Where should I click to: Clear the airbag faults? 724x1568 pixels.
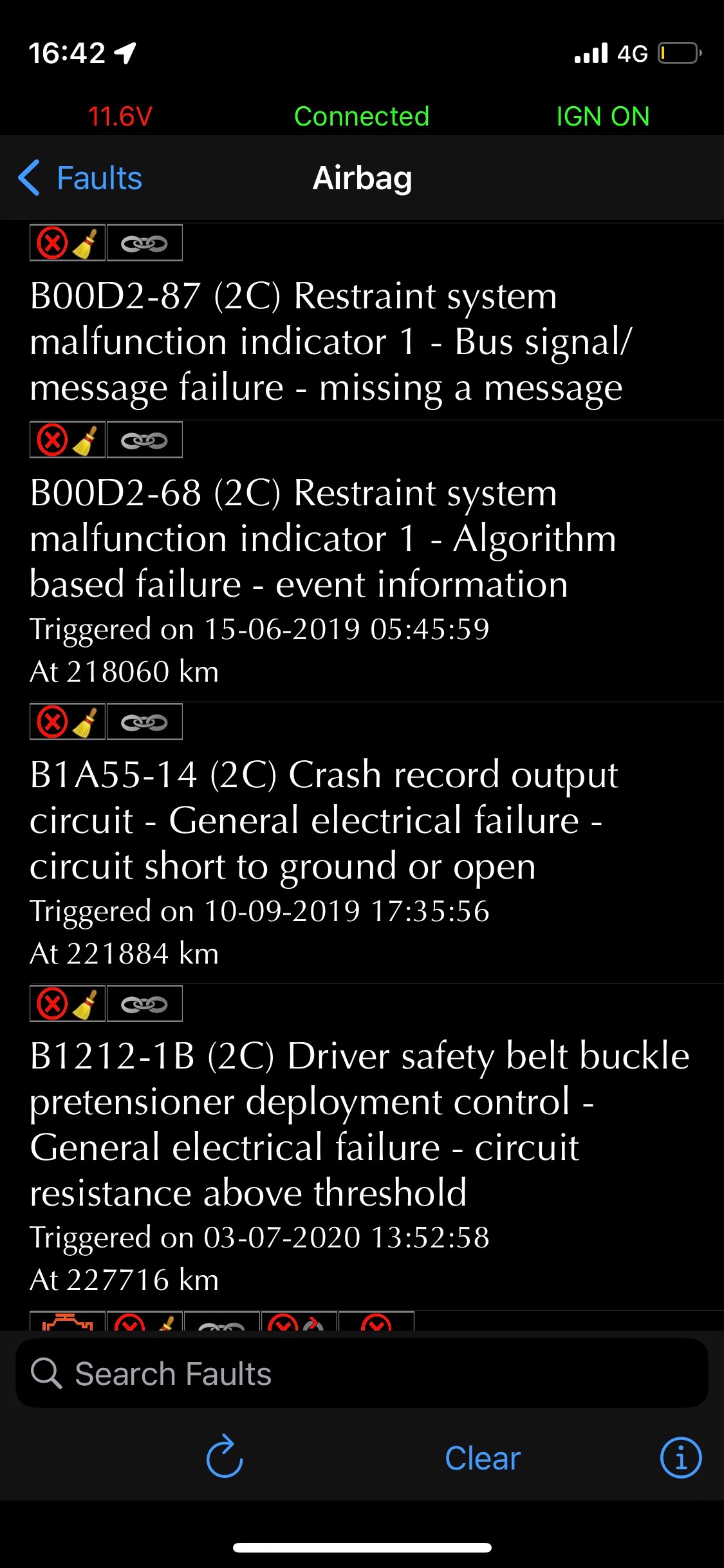tap(483, 1458)
